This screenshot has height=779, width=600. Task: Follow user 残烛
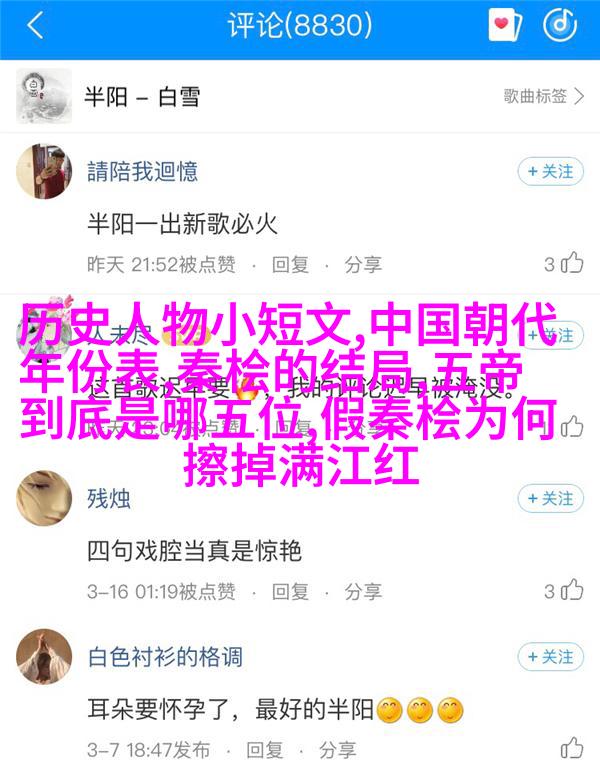coord(550,498)
